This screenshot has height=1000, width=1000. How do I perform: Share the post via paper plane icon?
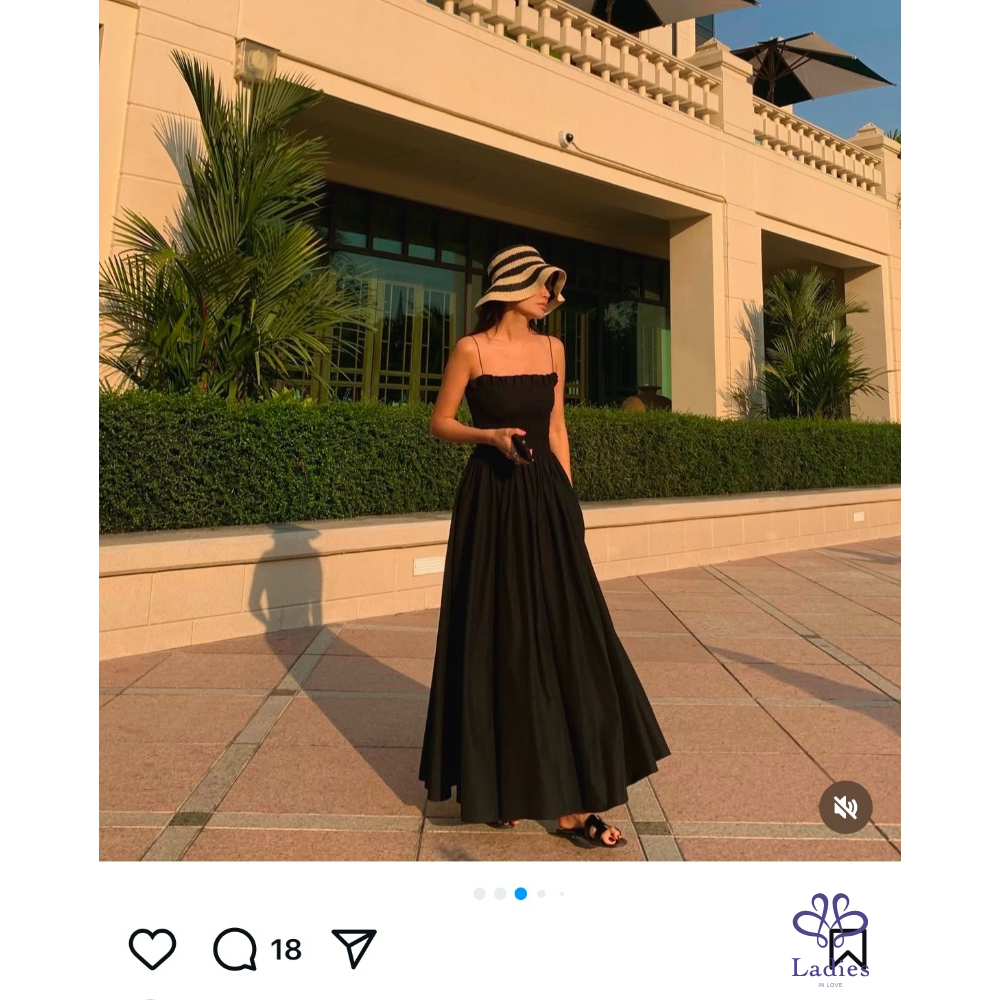354,948
